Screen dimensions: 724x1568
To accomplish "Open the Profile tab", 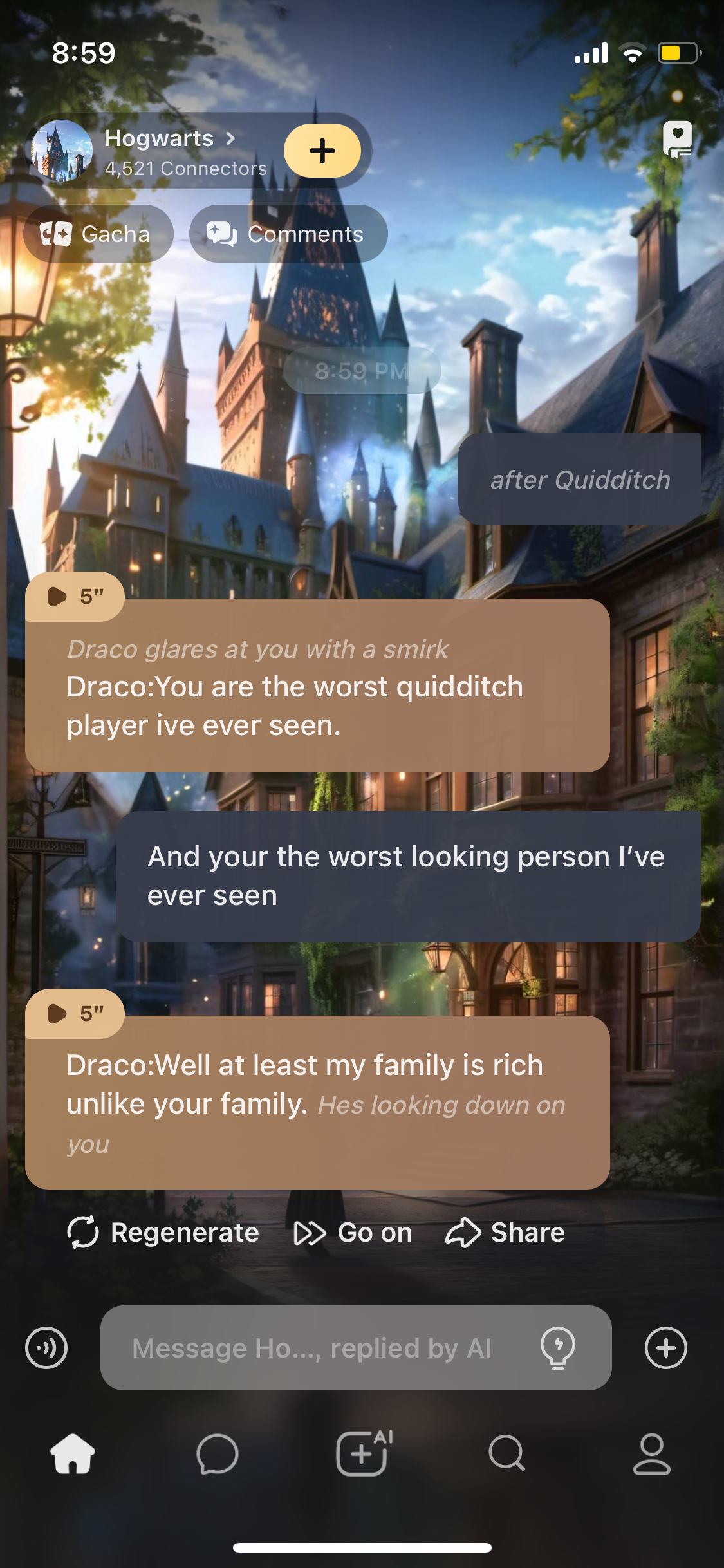I will (652, 1454).
